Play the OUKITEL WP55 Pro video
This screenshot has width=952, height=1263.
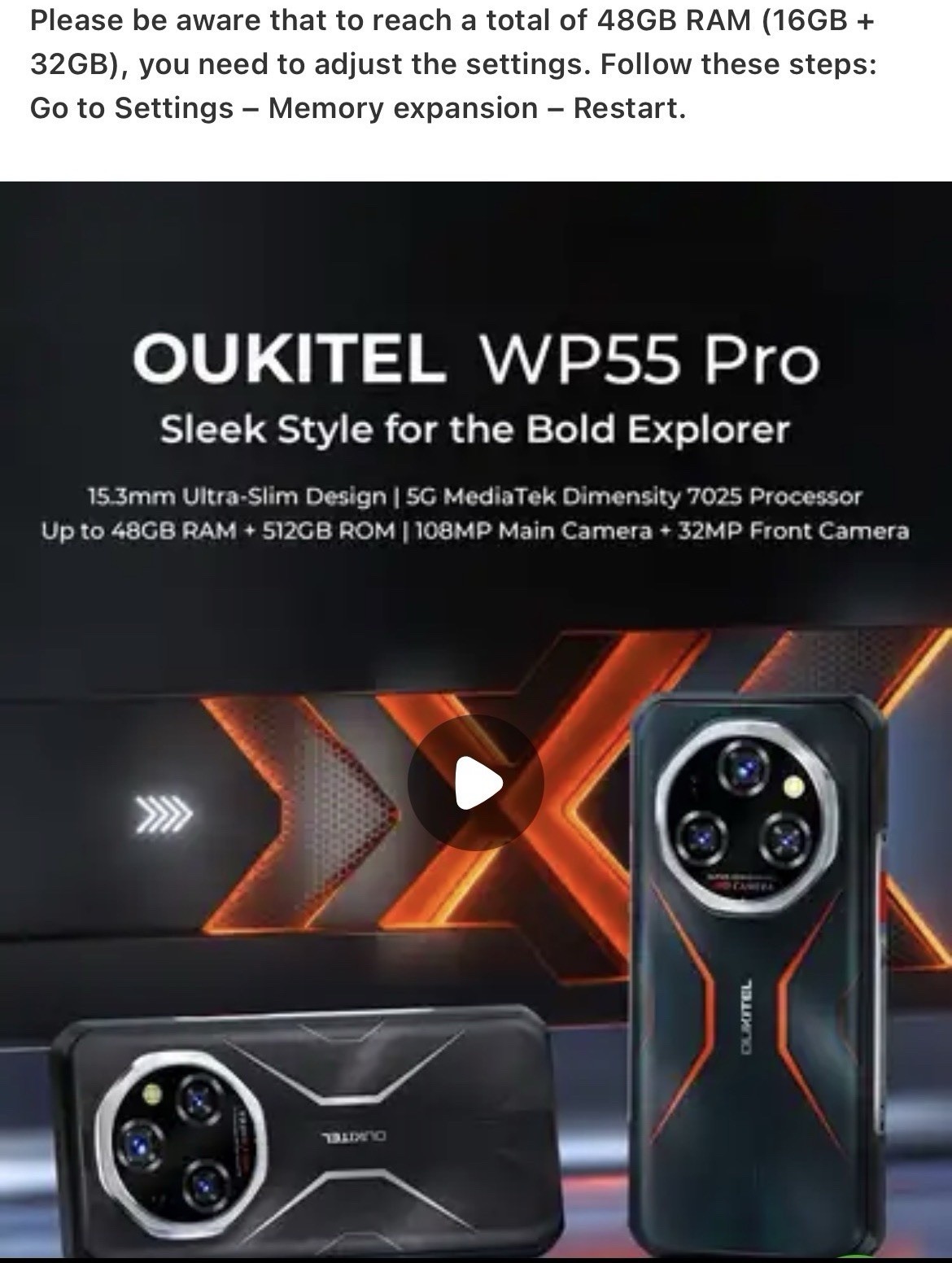tap(476, 783)
